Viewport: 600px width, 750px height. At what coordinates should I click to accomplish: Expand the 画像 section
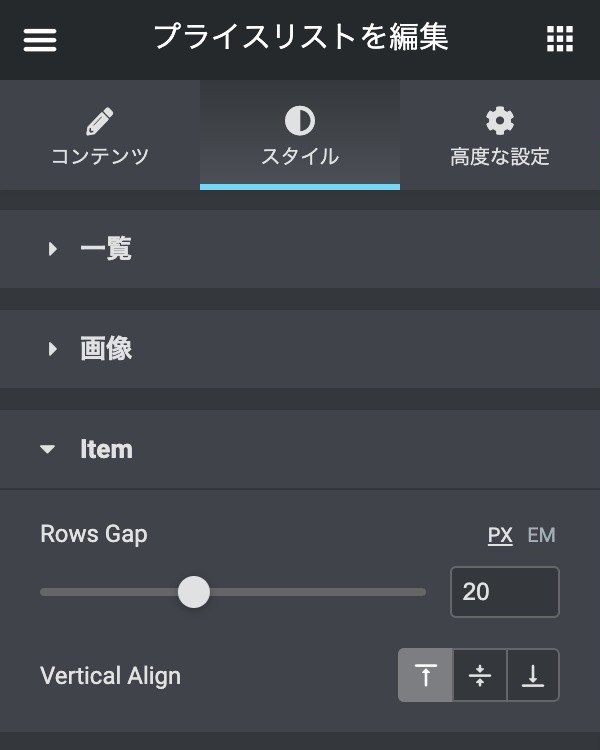click(105, 349)
